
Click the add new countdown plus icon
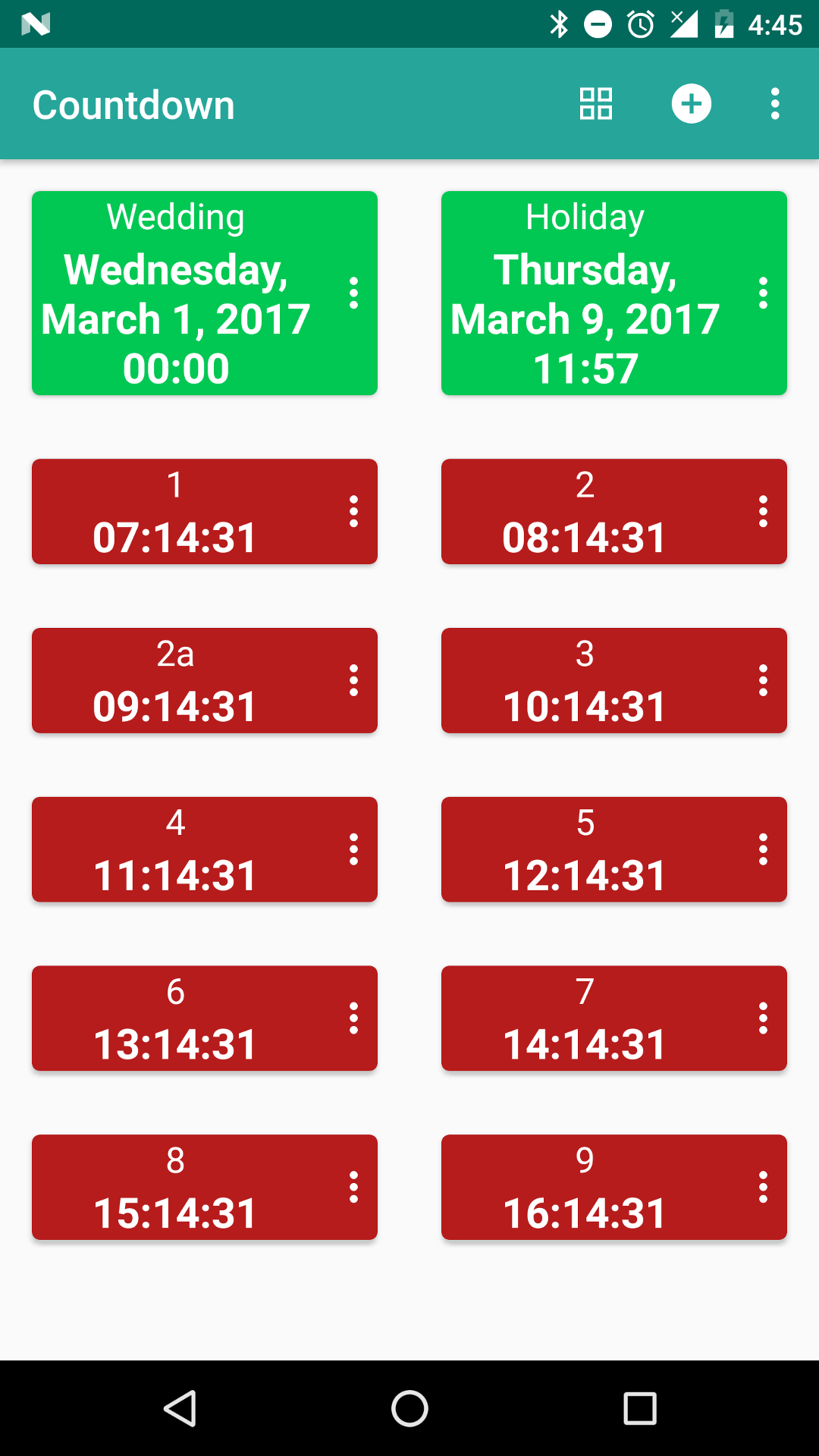(x=692, y=104)
